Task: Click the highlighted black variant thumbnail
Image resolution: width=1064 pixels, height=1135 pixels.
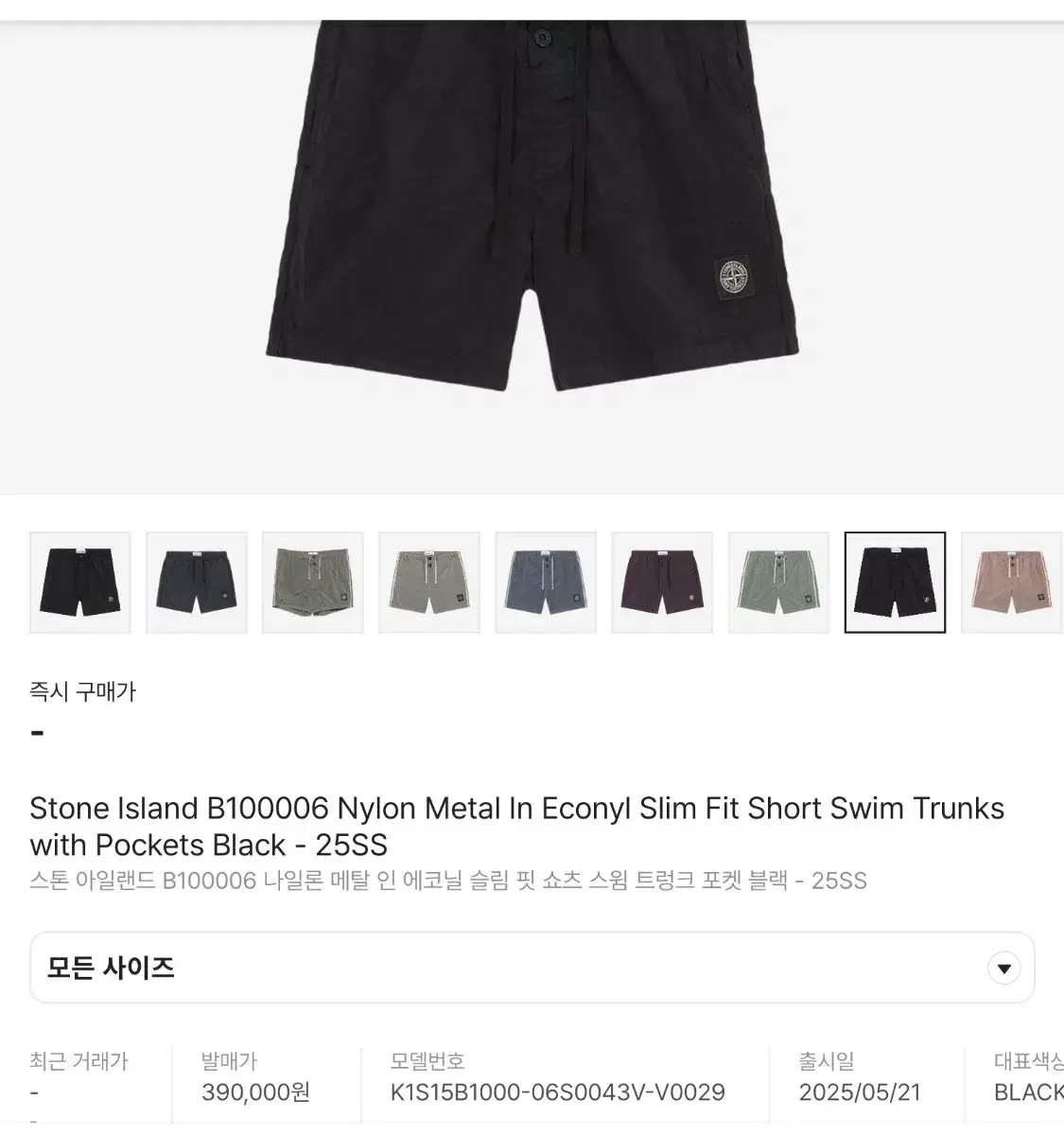Action: (896, 581)
